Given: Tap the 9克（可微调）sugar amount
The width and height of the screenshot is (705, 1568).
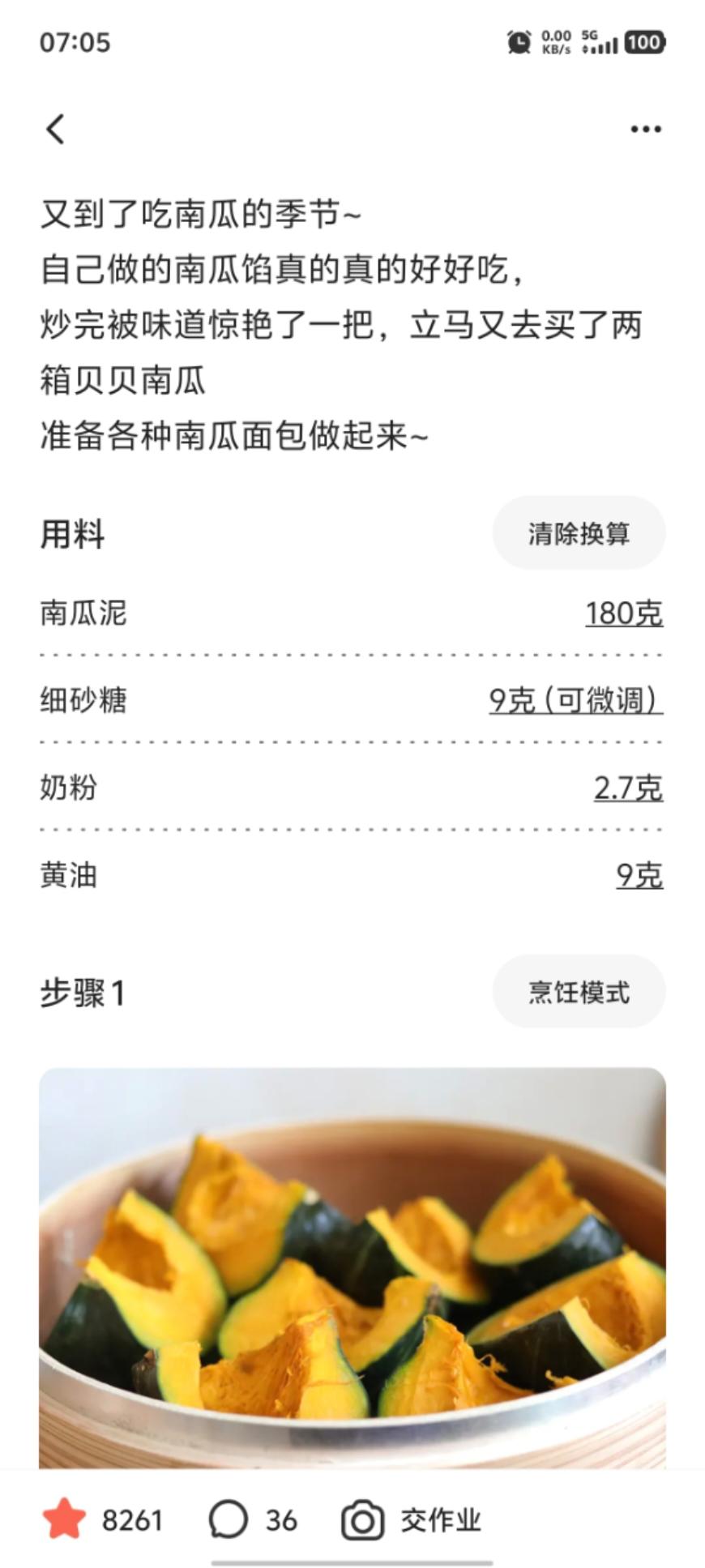Looking at the screenshot, I should 575,700.
